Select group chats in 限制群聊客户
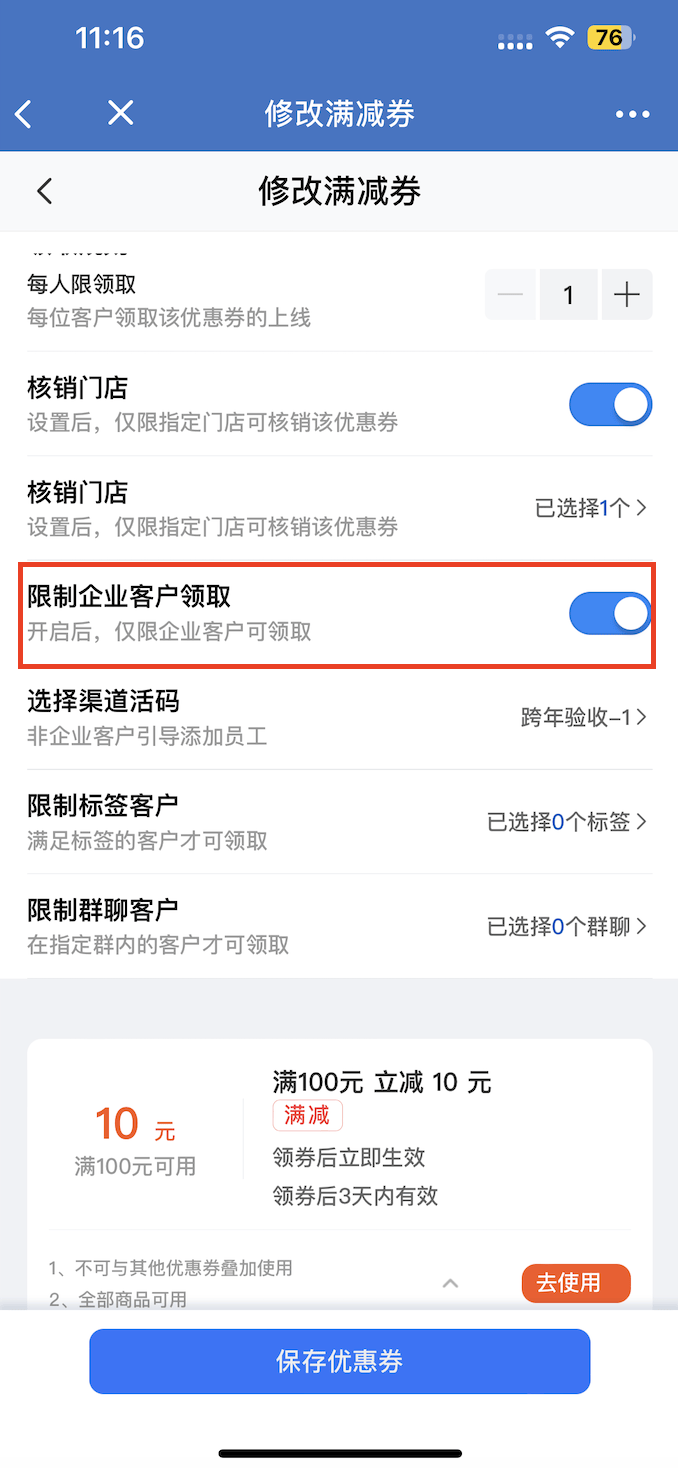This screenshot has height=1468, width=678. click(567, 927)
